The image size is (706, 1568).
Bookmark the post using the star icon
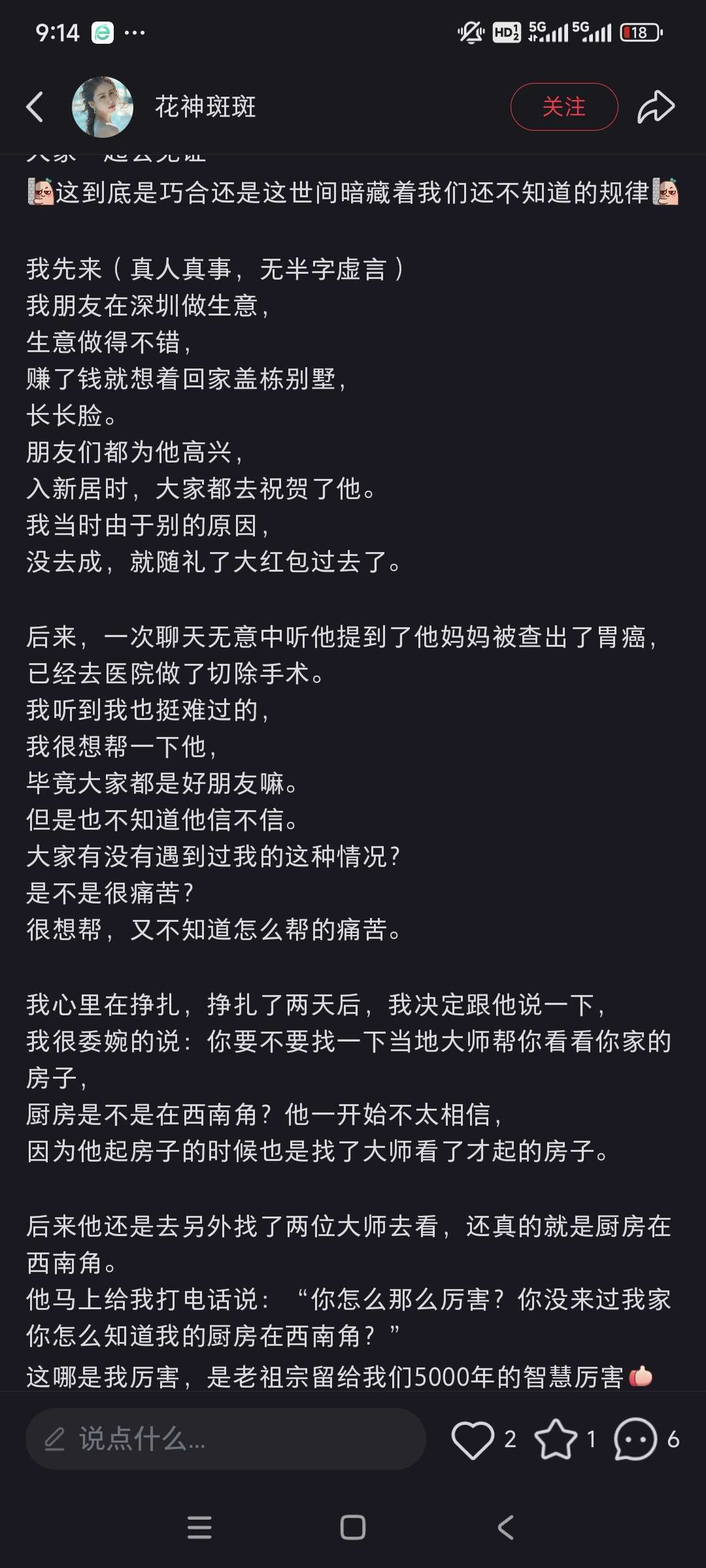point(556,1439)
